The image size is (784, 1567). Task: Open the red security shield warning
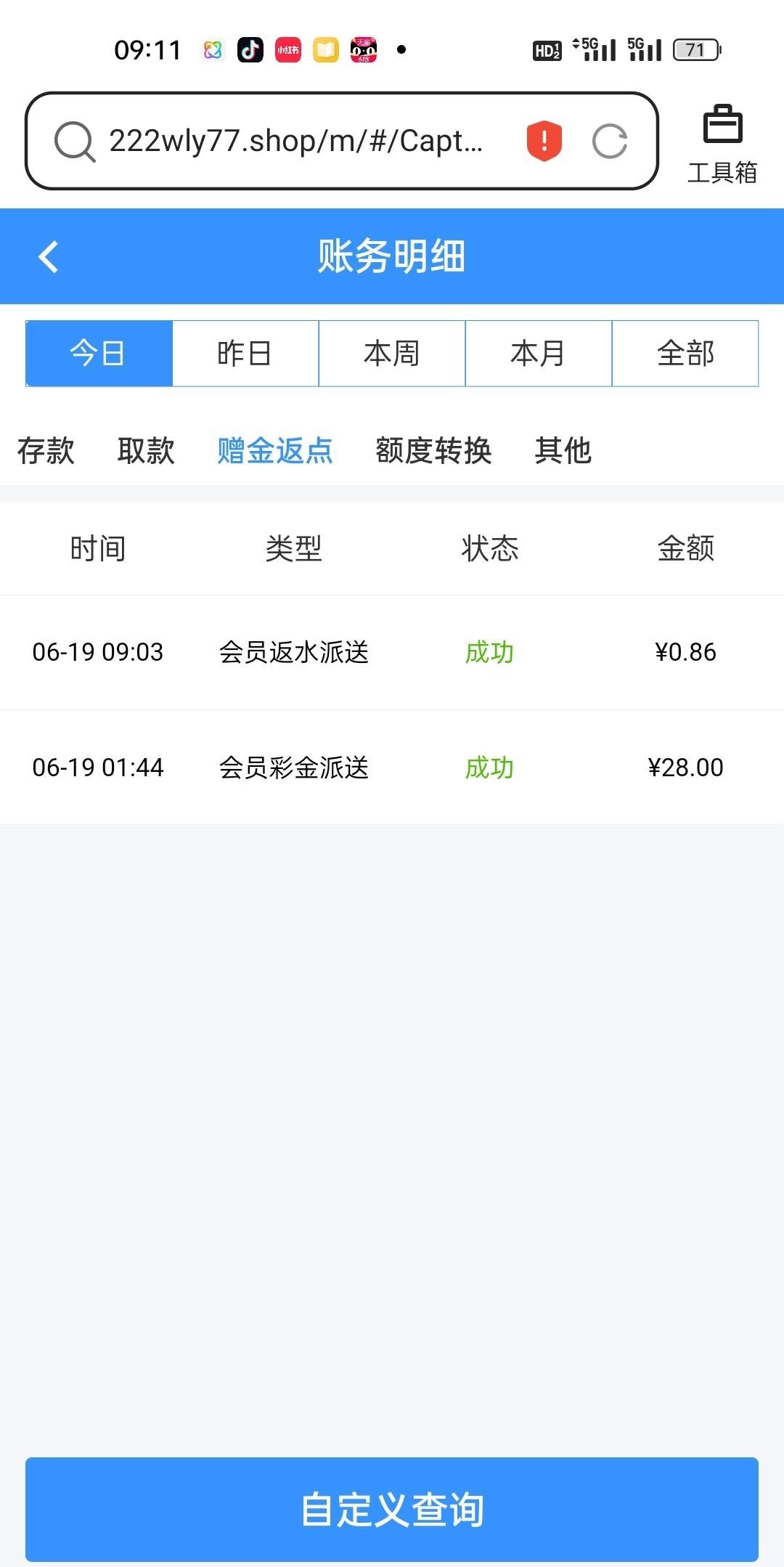coord(544,141)
